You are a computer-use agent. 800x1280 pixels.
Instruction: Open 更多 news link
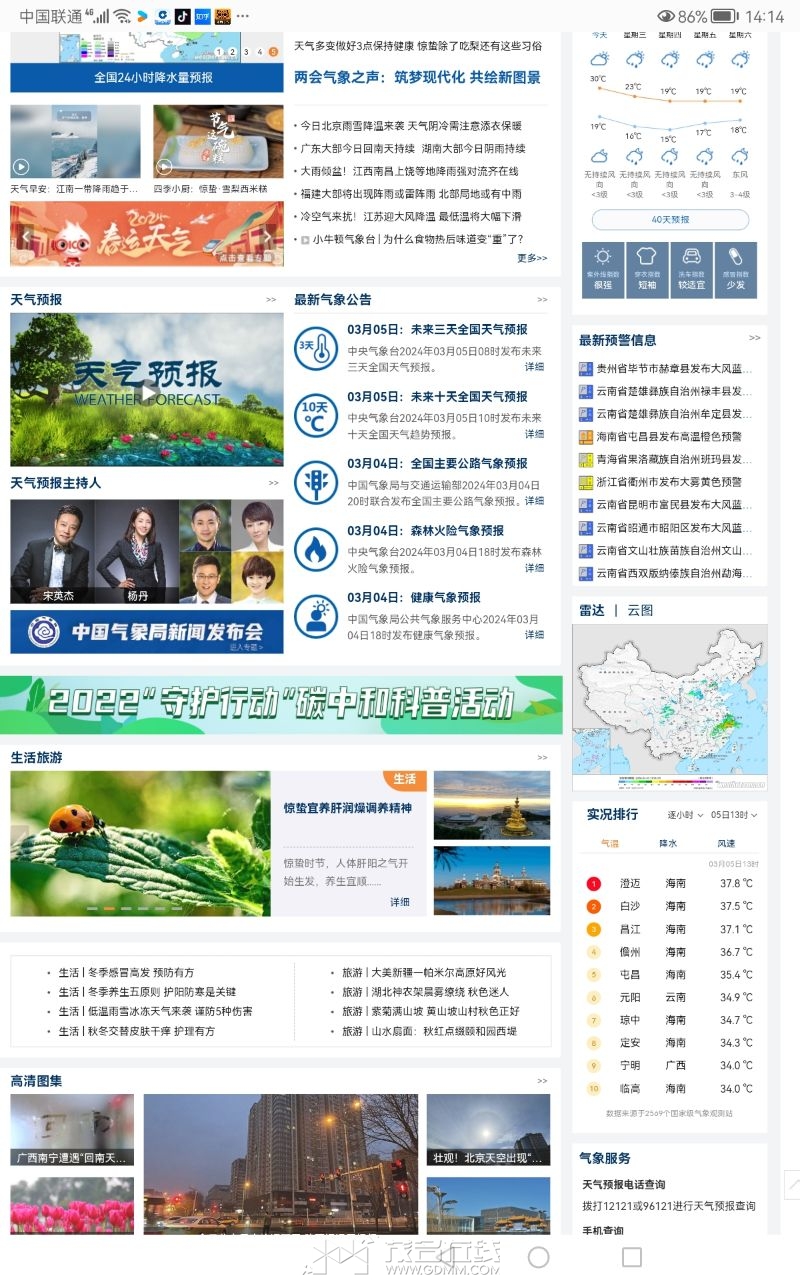click(x=532, y=258)
